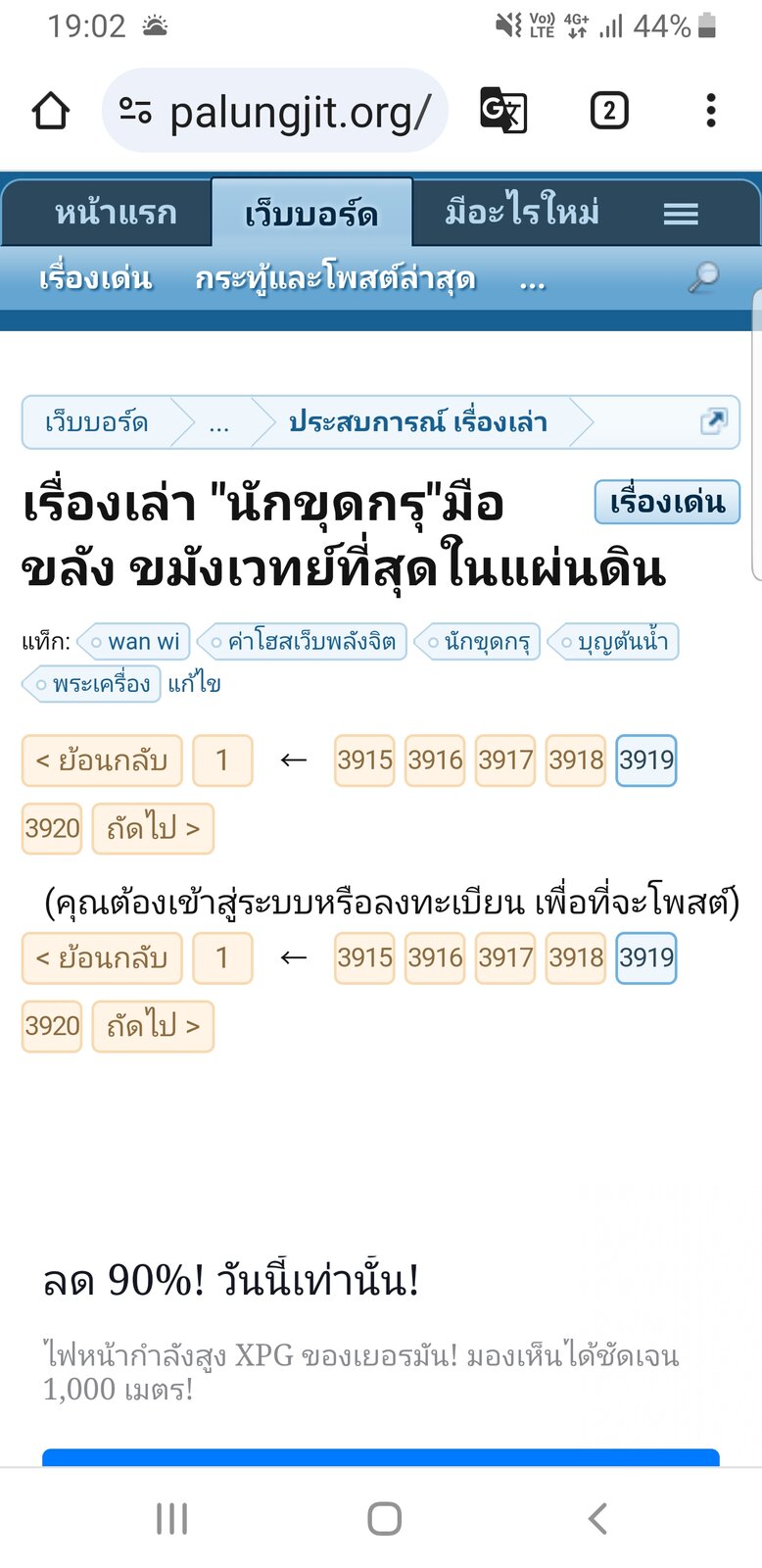Image resolution: width=762 pixels, height=1568 pixels.
Task: Tap the forum search magnifier icon
Action: pyautogui.click(x=703, y=278)
